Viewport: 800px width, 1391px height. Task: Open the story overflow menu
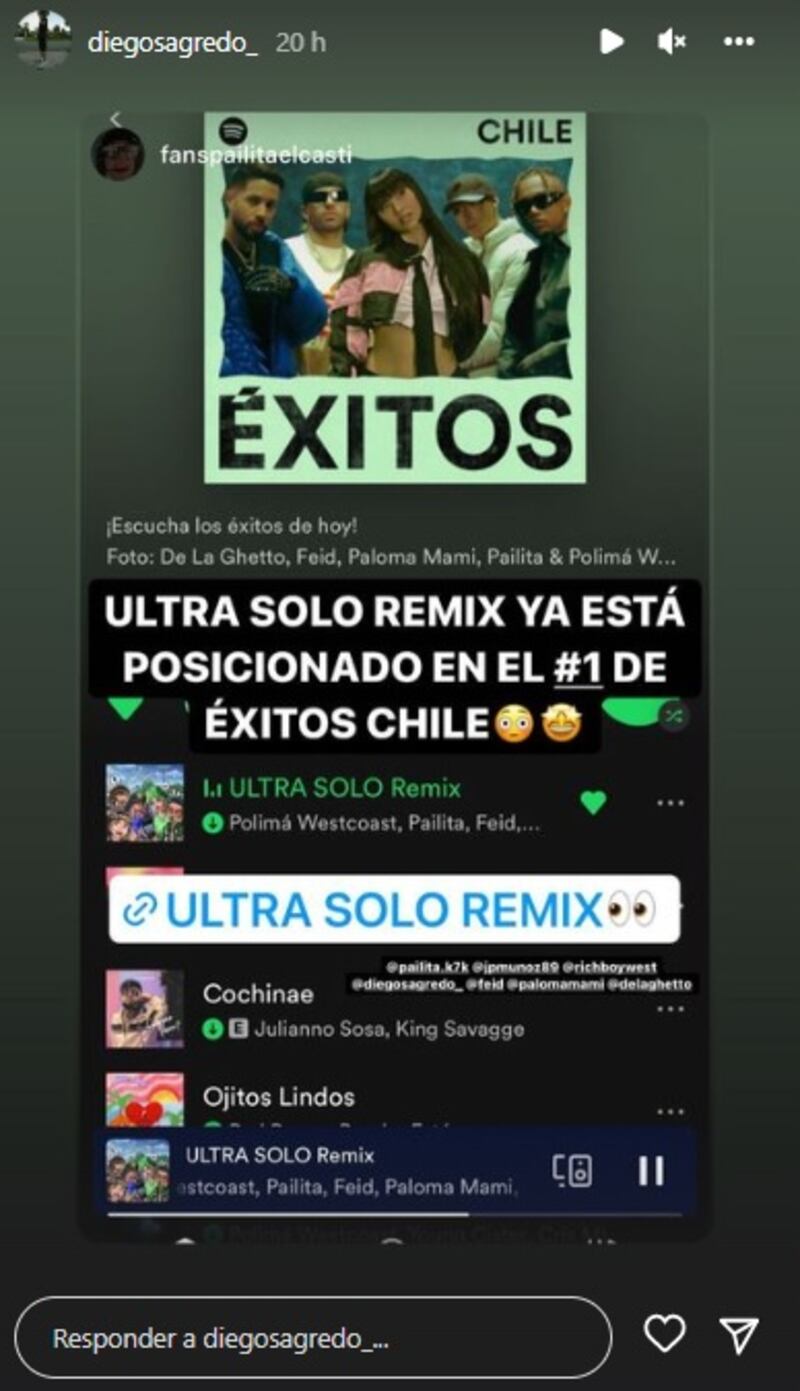(x=738, y=41)
